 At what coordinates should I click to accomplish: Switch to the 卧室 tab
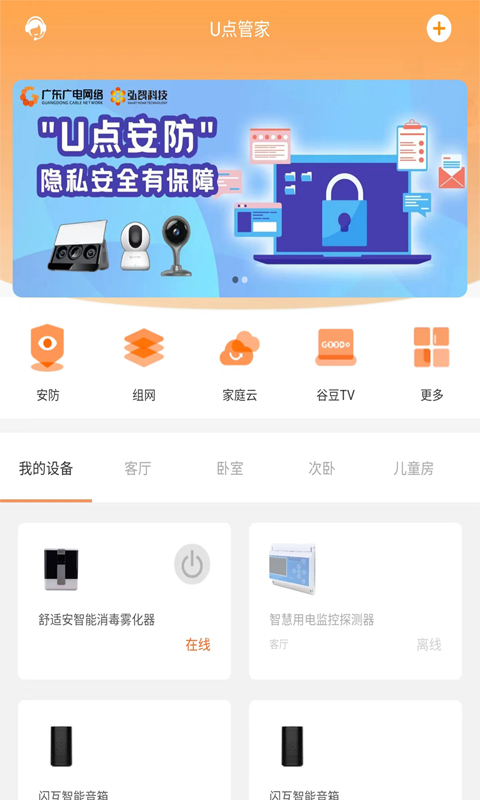tap(230, 468)
